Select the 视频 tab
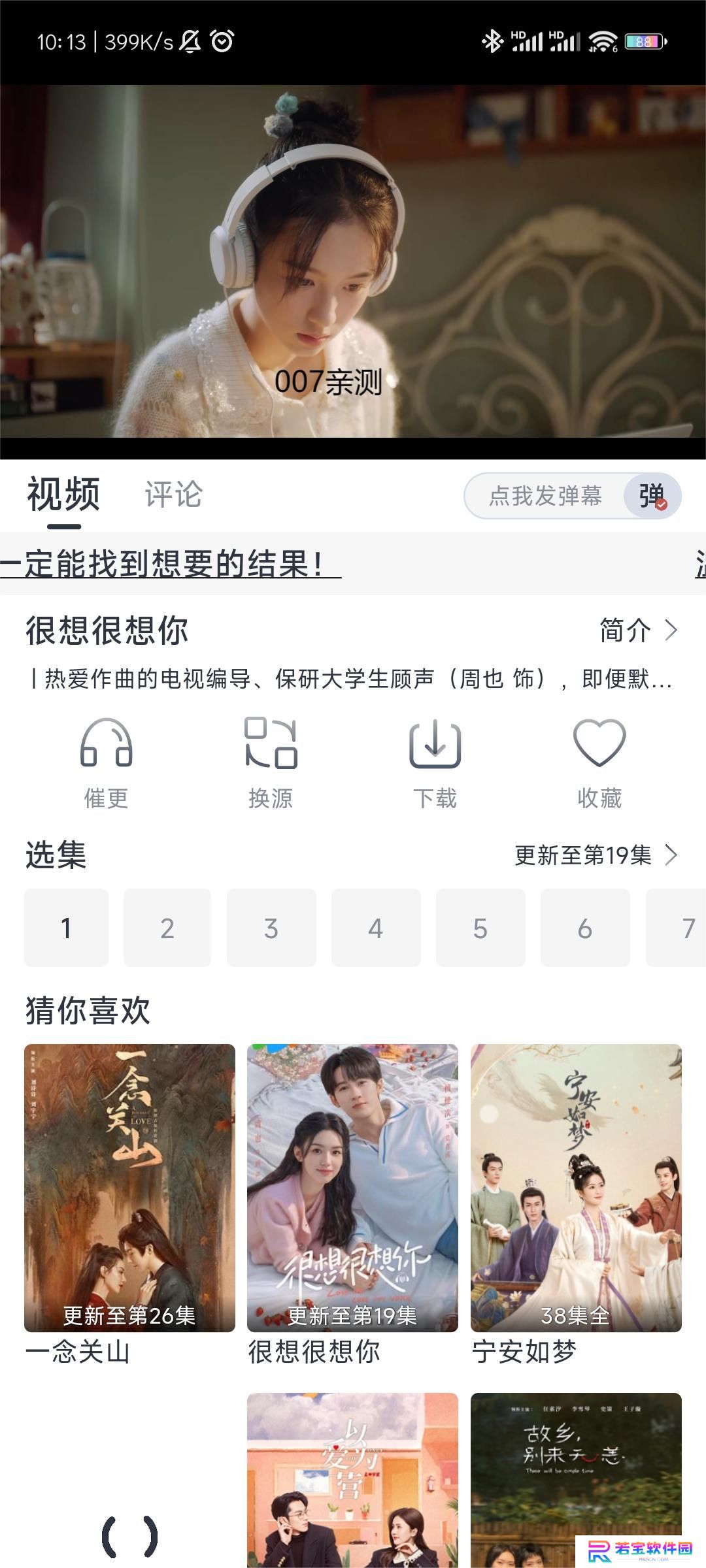 tap(63, 495)
